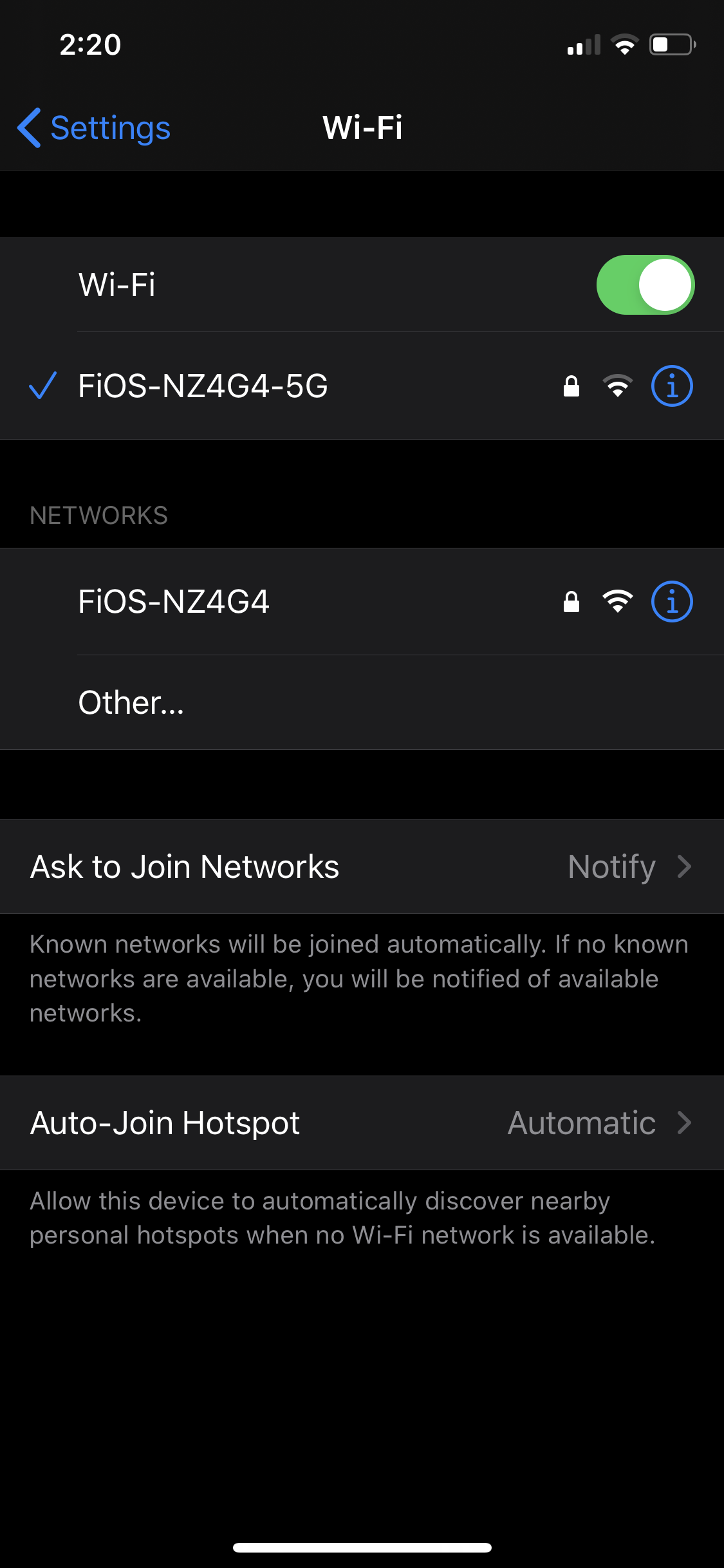Tap the Notify chevron to change join behavior
The image size is (724, 1568).
click(683, 866)
